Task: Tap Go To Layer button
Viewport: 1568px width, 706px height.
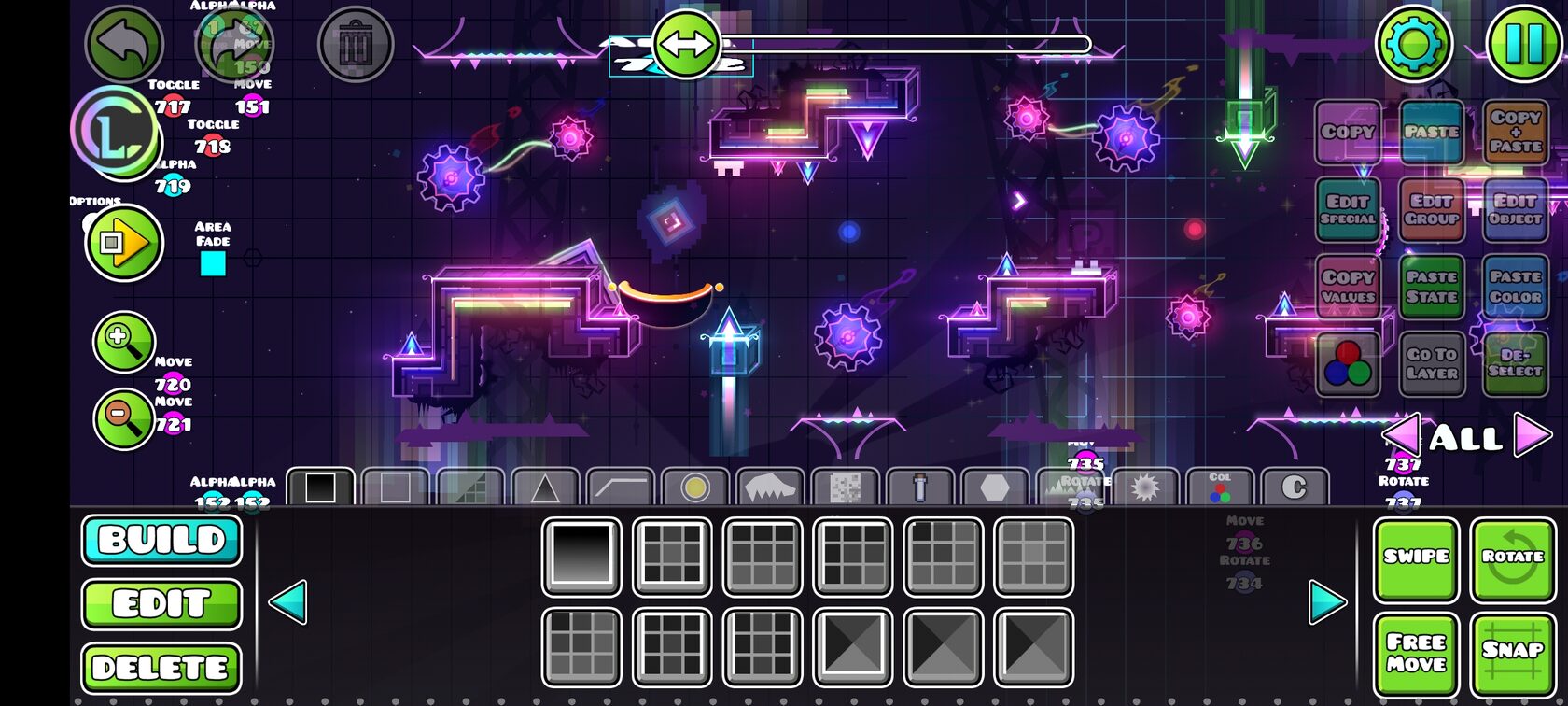Action: [x=1431, y=363]
